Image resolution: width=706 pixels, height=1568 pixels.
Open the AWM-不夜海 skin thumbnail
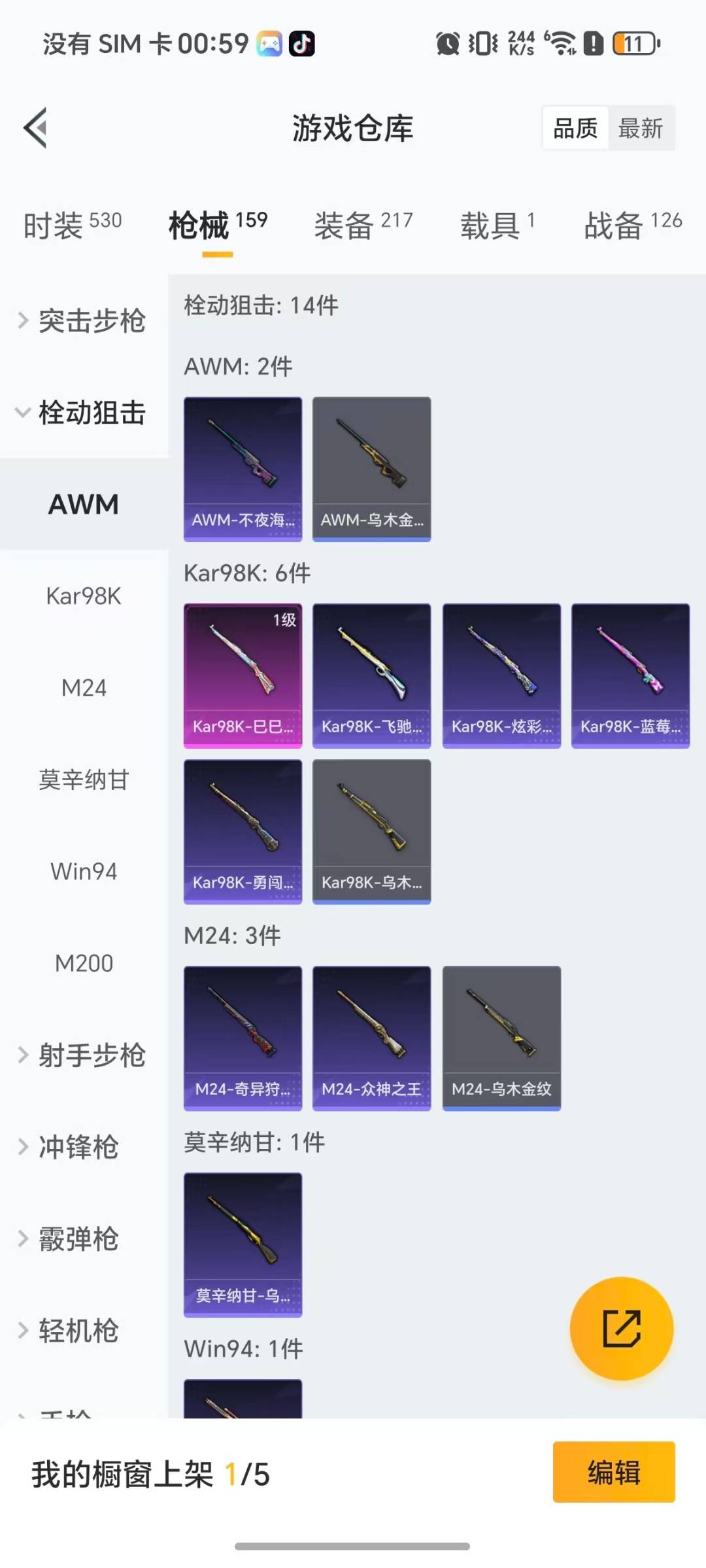pos(243,469)
